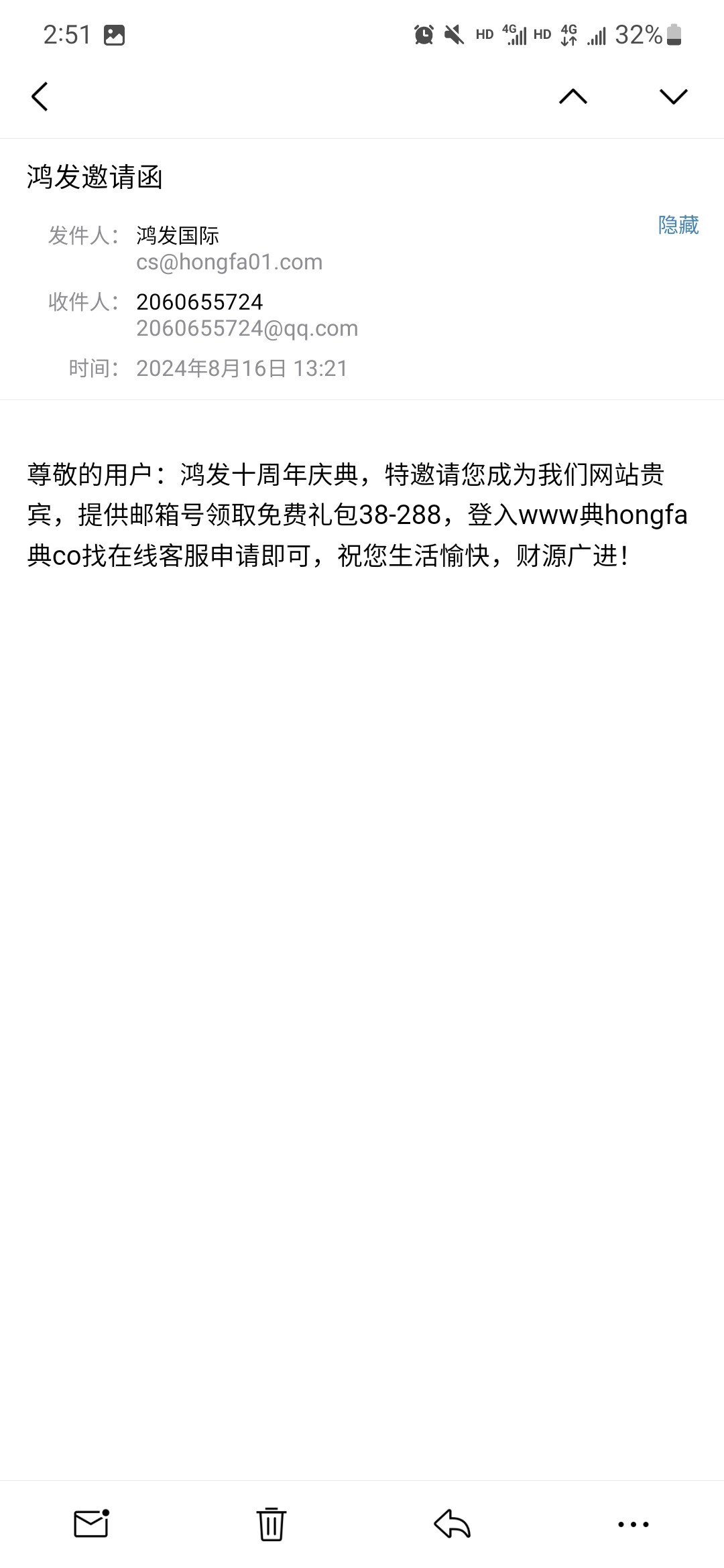
Task: Hide the email header details via 隐藏
Action: (678, 225)
